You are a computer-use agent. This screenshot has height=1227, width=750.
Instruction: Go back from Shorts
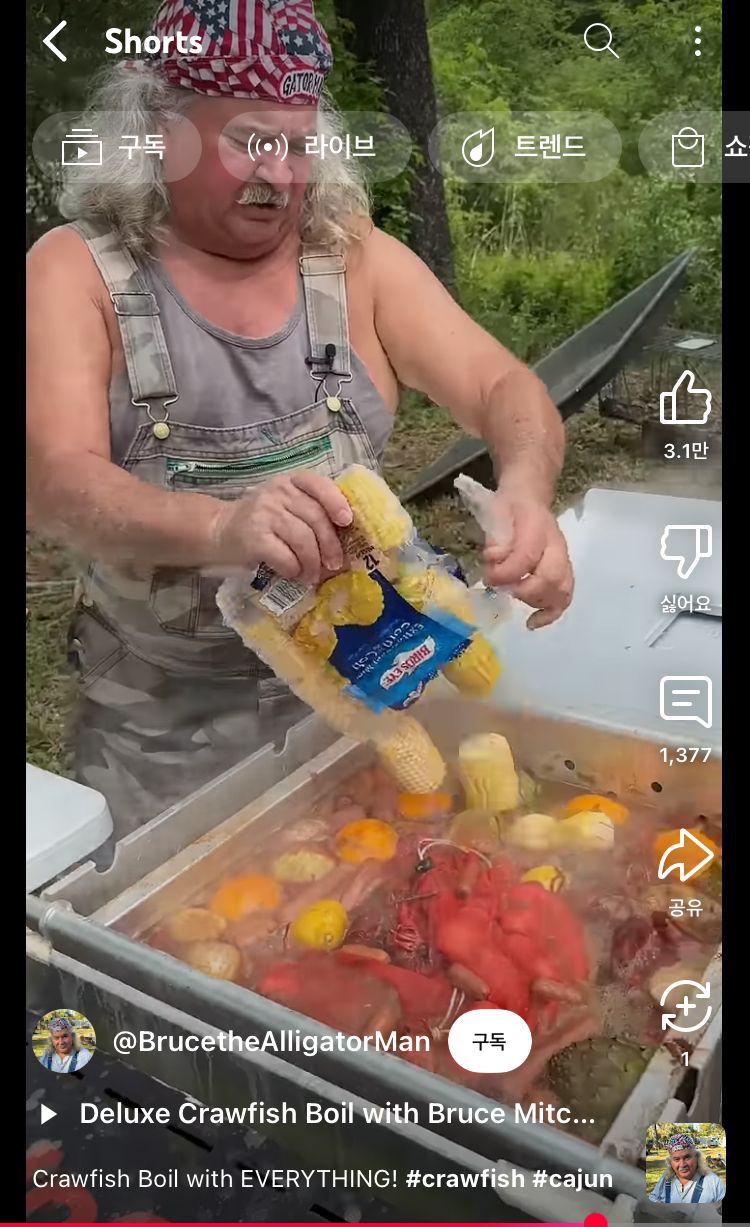point(55,42)
